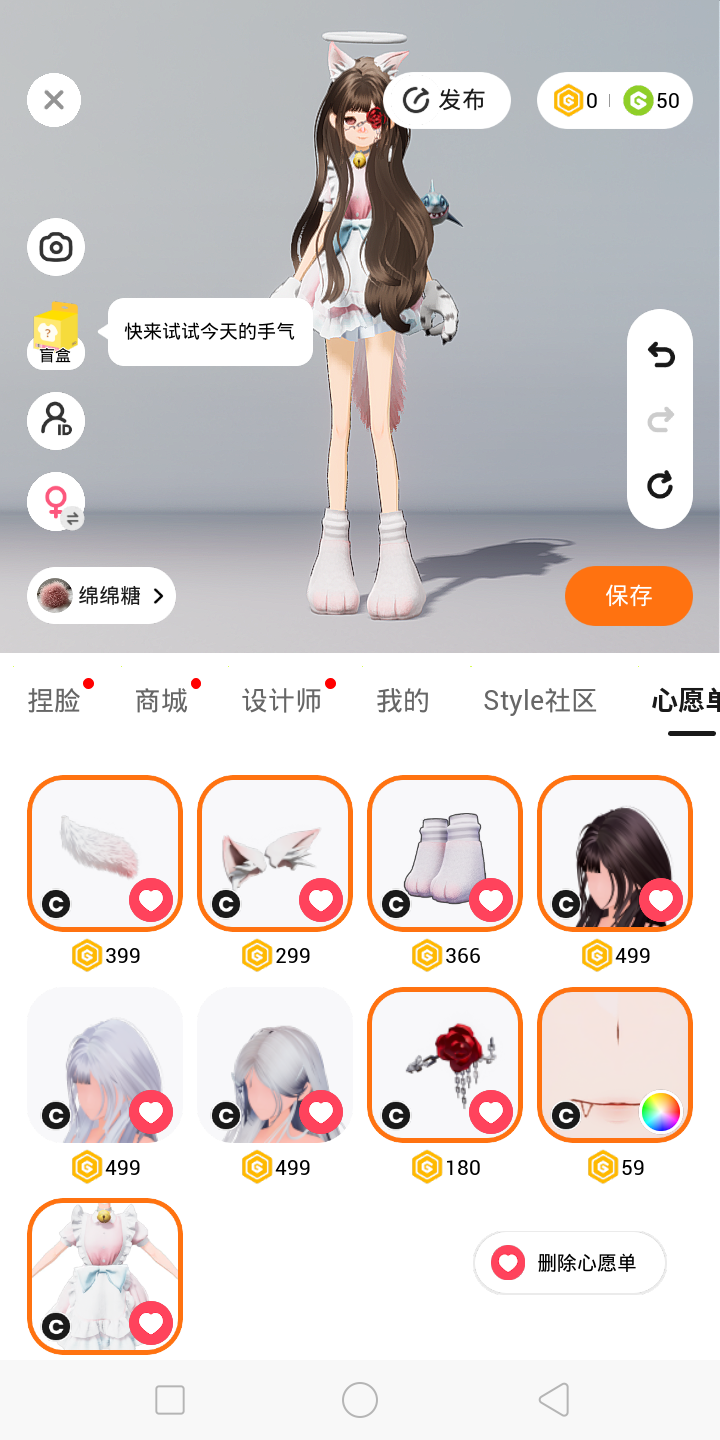
Task: Go to the 设计师 tab
Action: coord(282,701)
